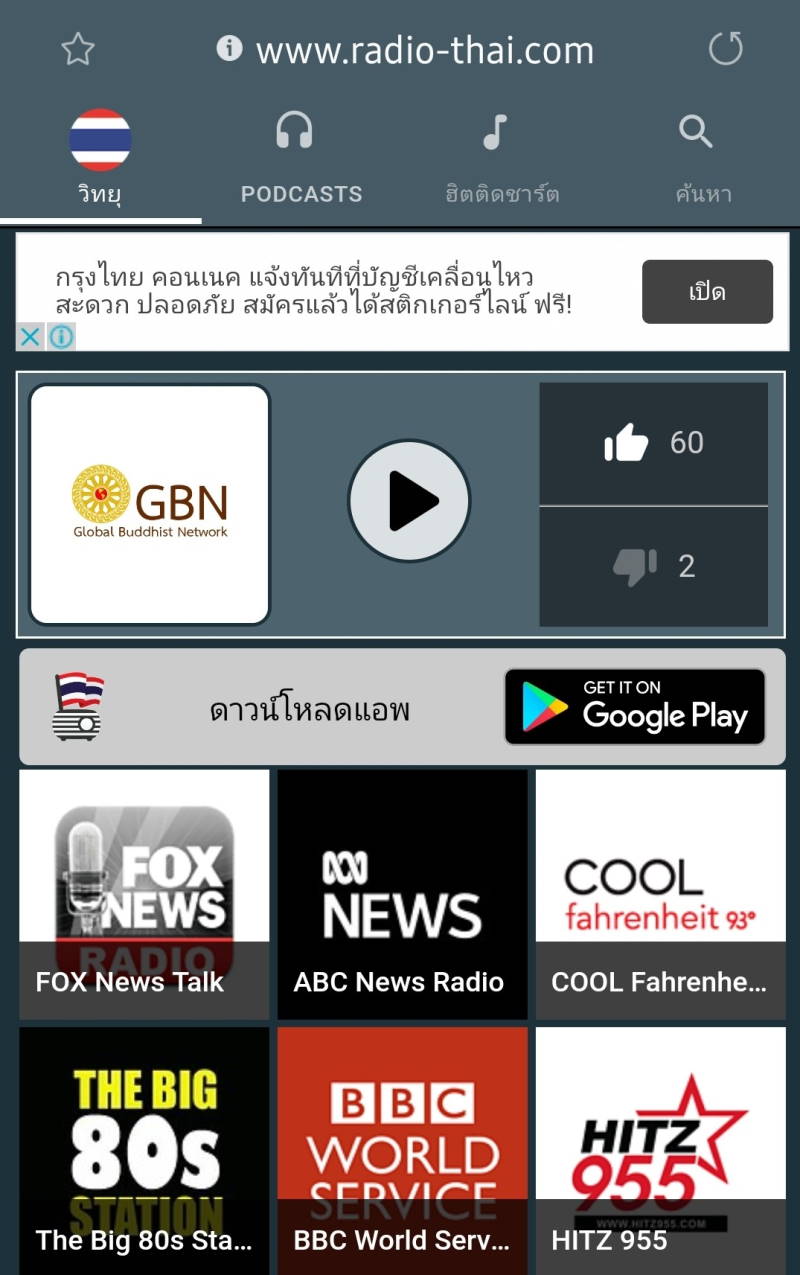The height and width of the screenshot is (1275, 800).
Task: Choose The Big 80s Station tile
Action: (x=144, y=1150)
